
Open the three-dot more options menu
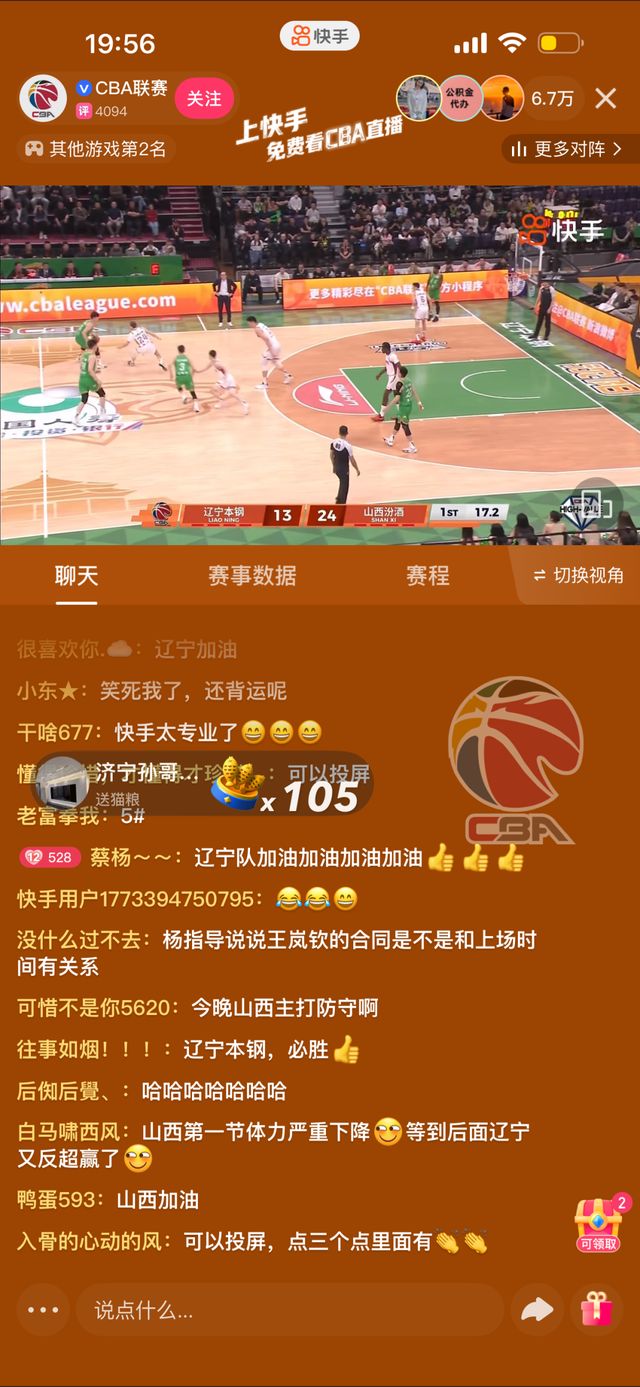tap(43, 1310)
